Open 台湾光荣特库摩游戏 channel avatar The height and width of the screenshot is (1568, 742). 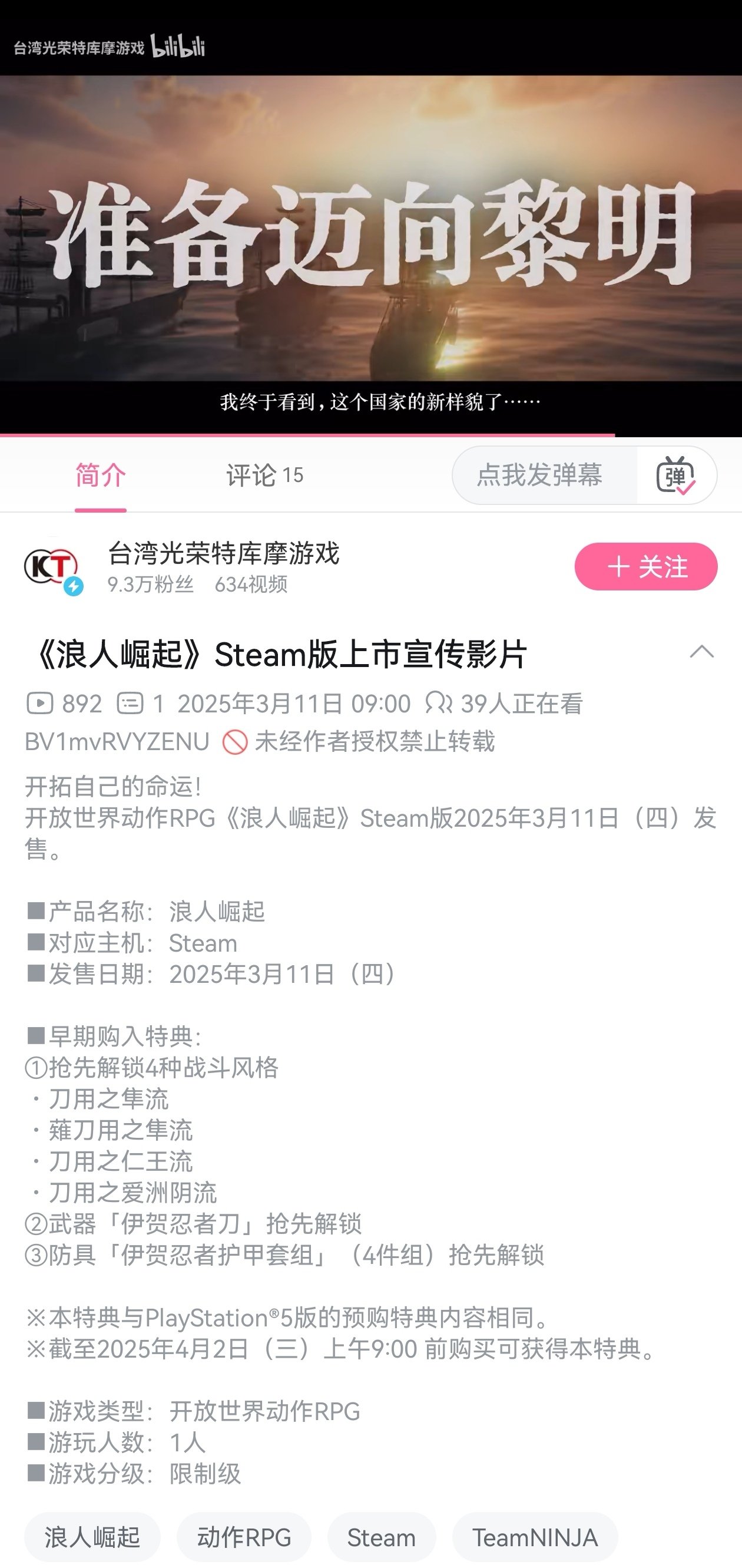click(52, 567)
